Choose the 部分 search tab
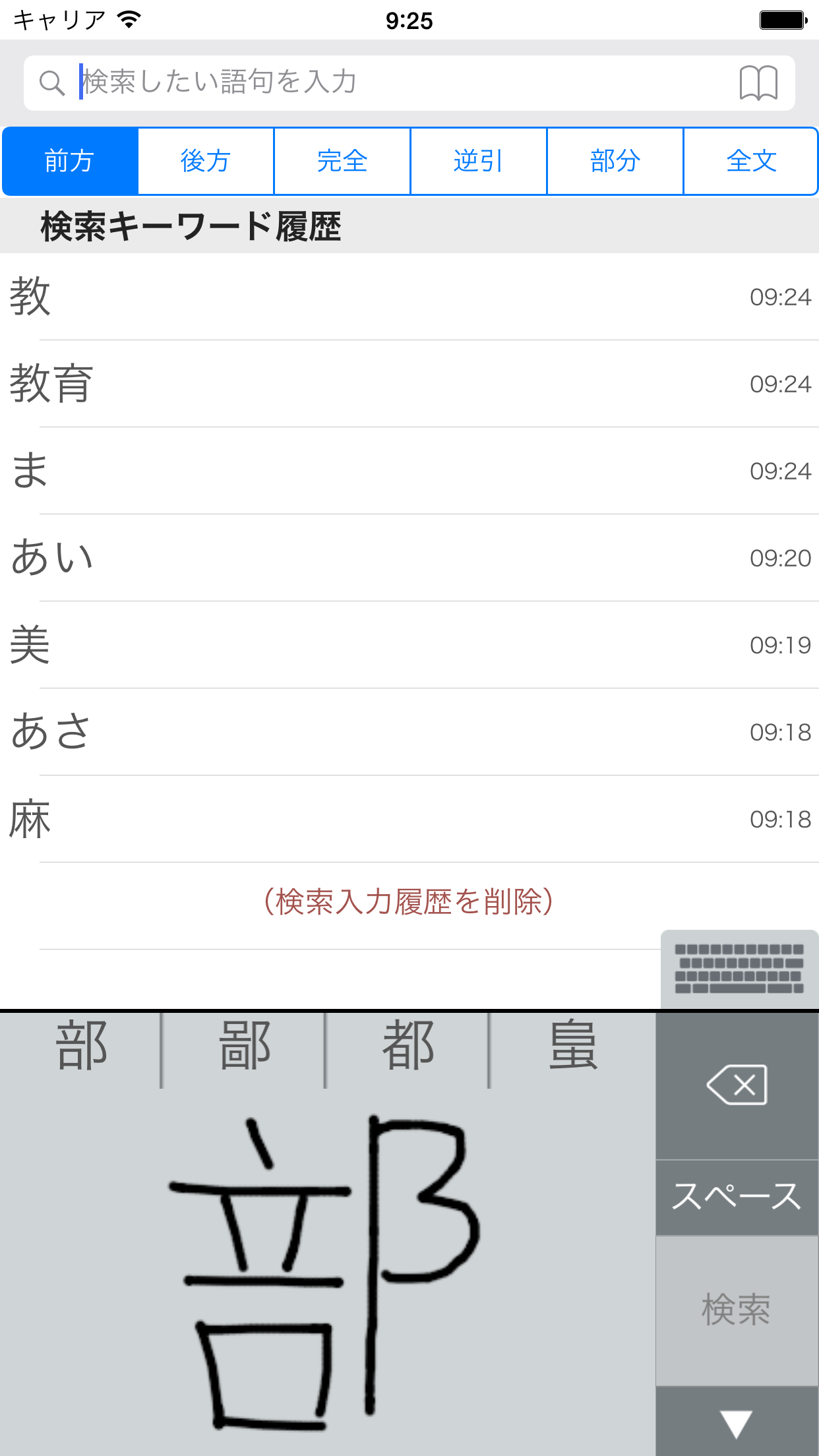This screenshot has height=1456, width=819. point(615,161)
